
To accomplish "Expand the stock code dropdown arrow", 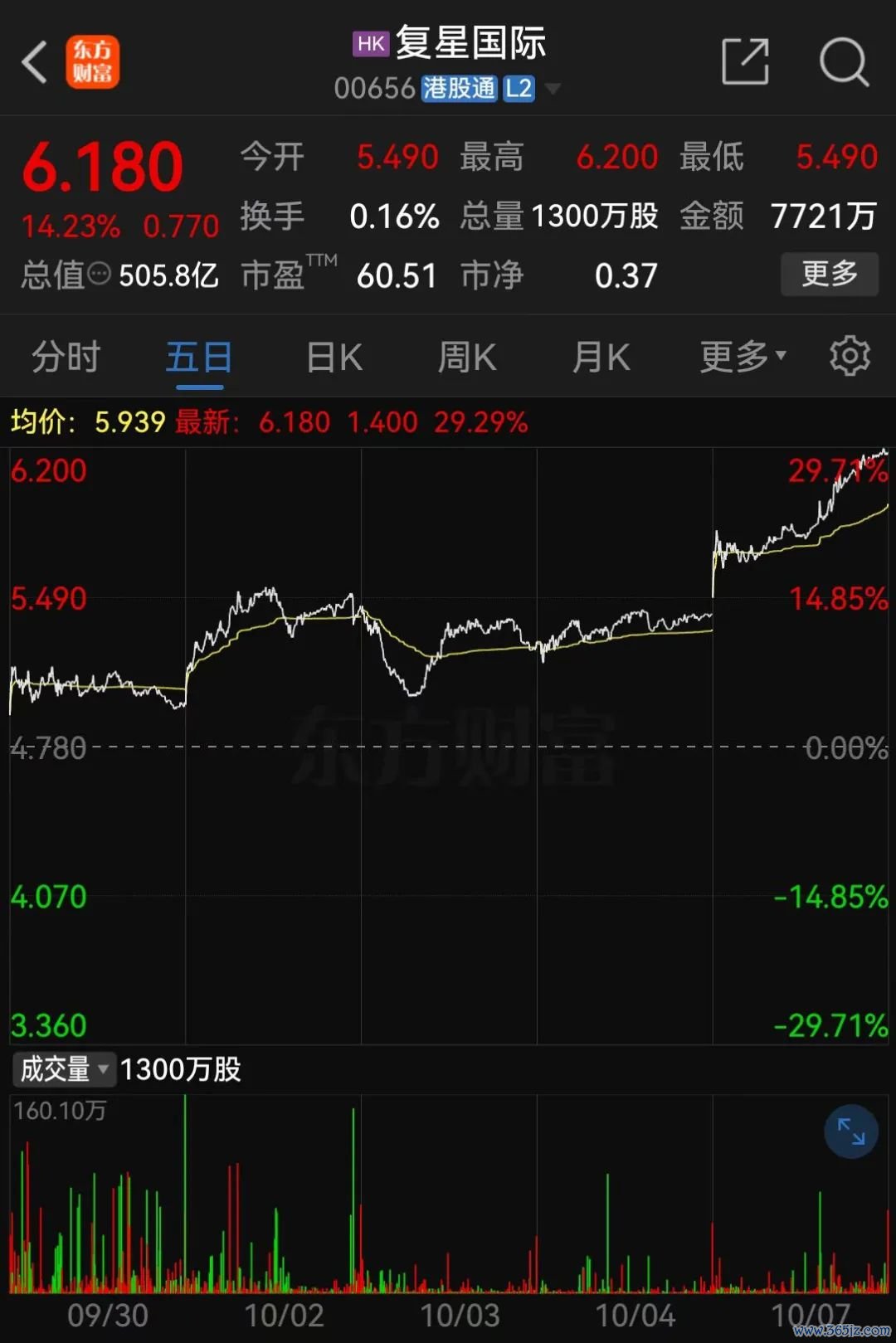I will (552, 89).
